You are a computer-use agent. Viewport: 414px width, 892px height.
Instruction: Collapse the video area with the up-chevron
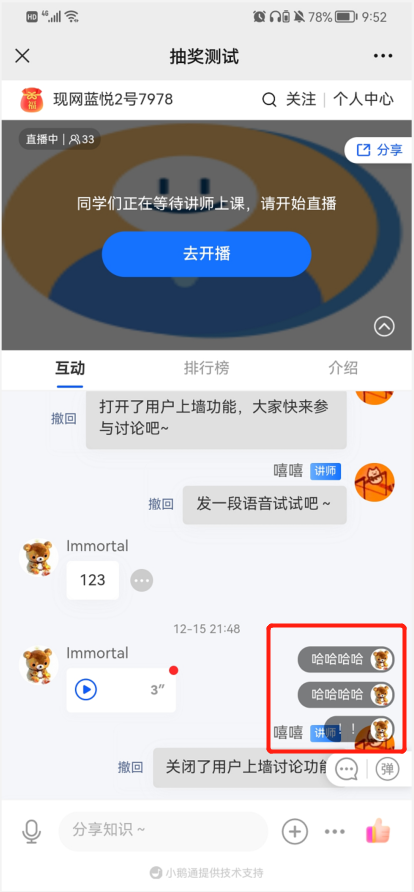coord(384,327)
